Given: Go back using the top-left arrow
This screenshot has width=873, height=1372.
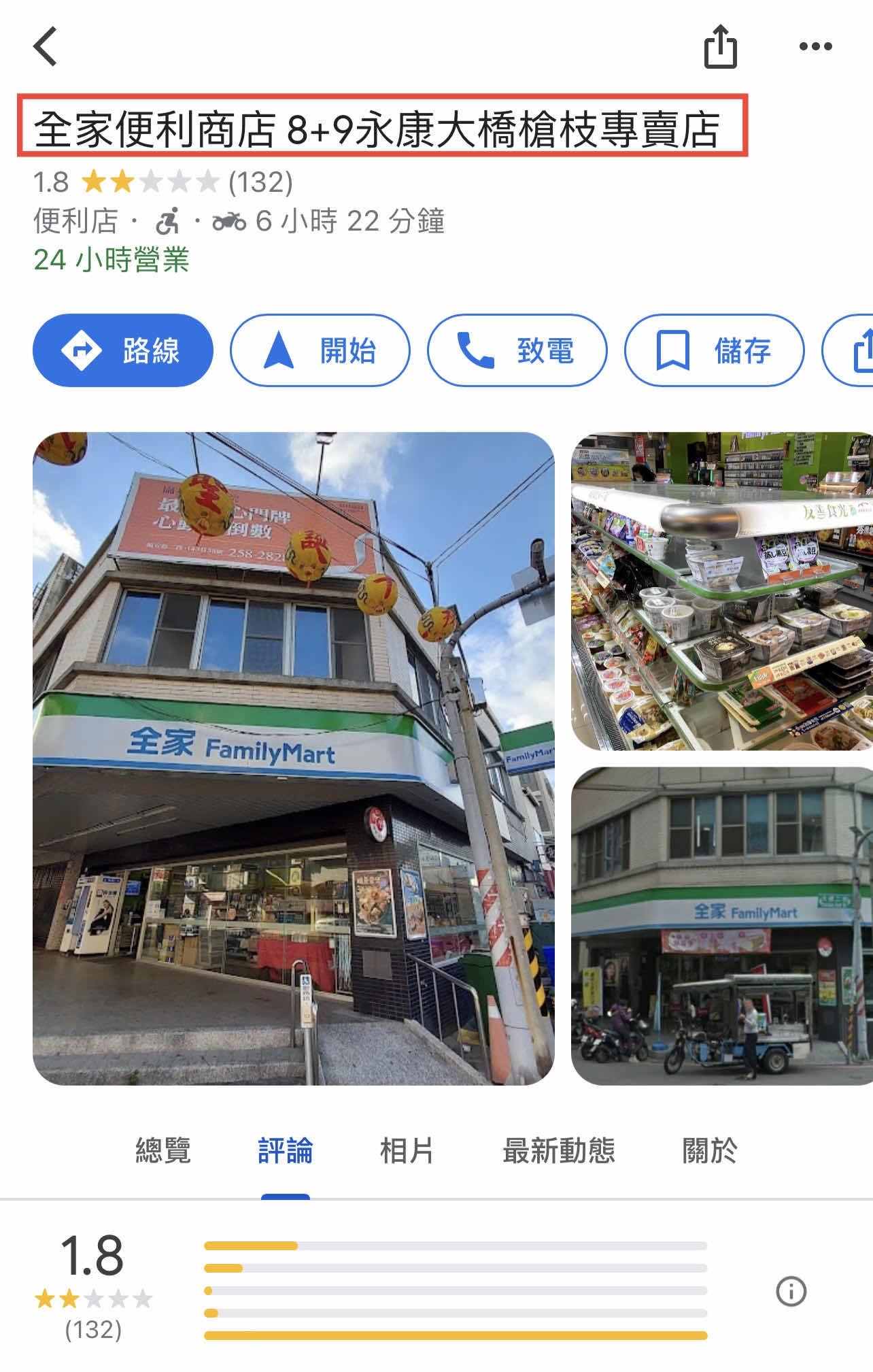Looking at the screenshot, I should point(46,46).
